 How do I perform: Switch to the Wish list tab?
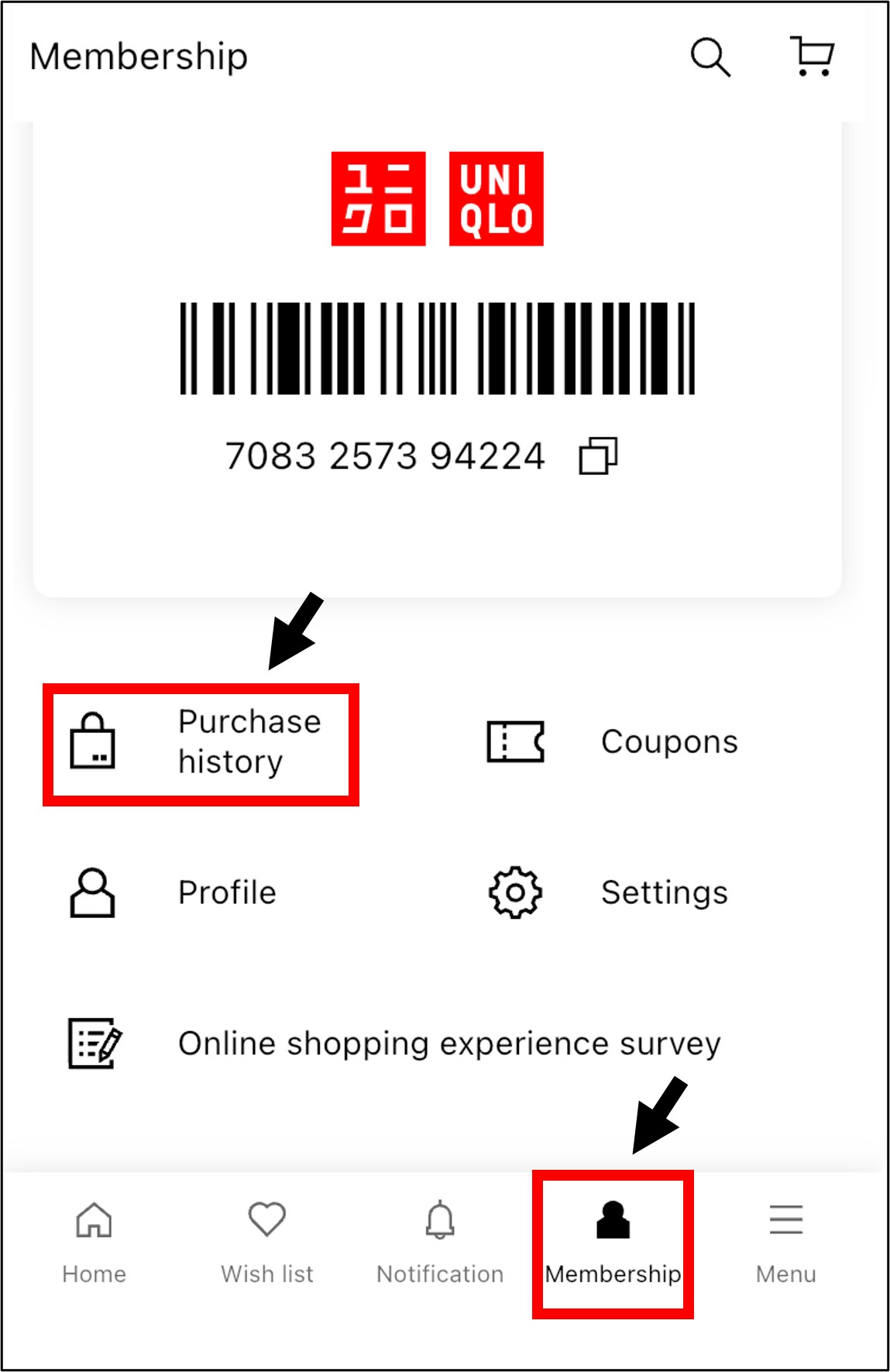pos(267,1242)
